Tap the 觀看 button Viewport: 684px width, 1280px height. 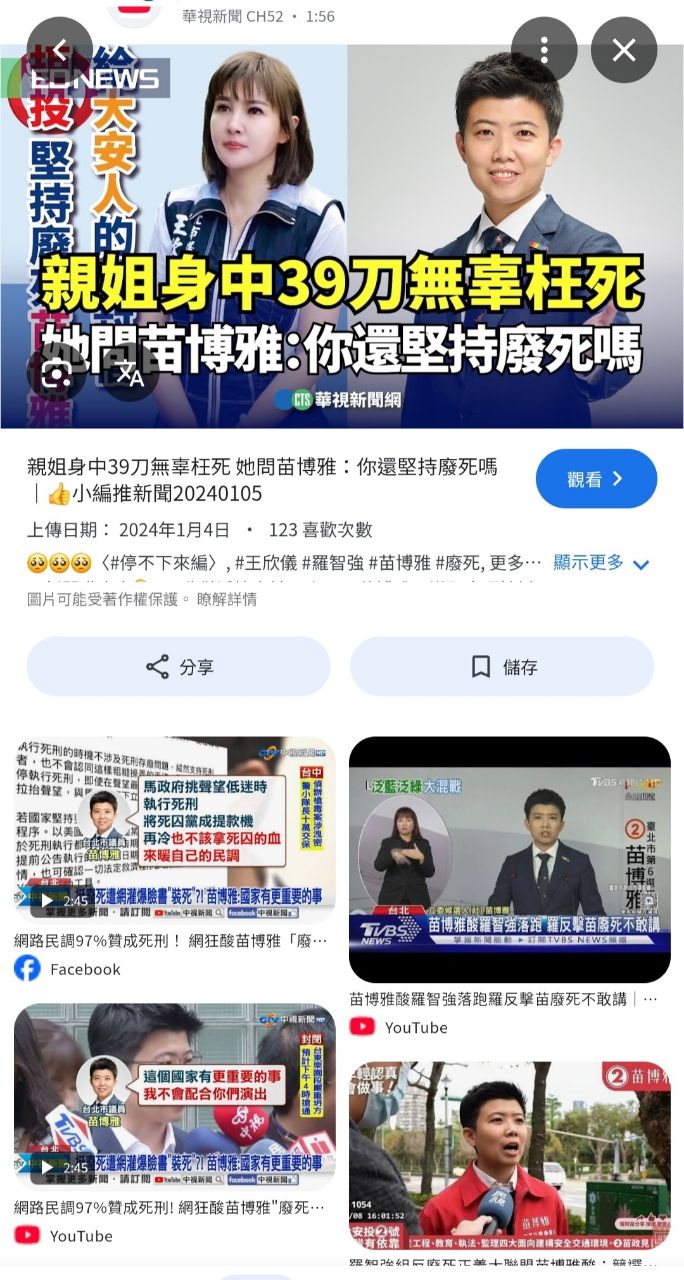(x=596, y=479)
